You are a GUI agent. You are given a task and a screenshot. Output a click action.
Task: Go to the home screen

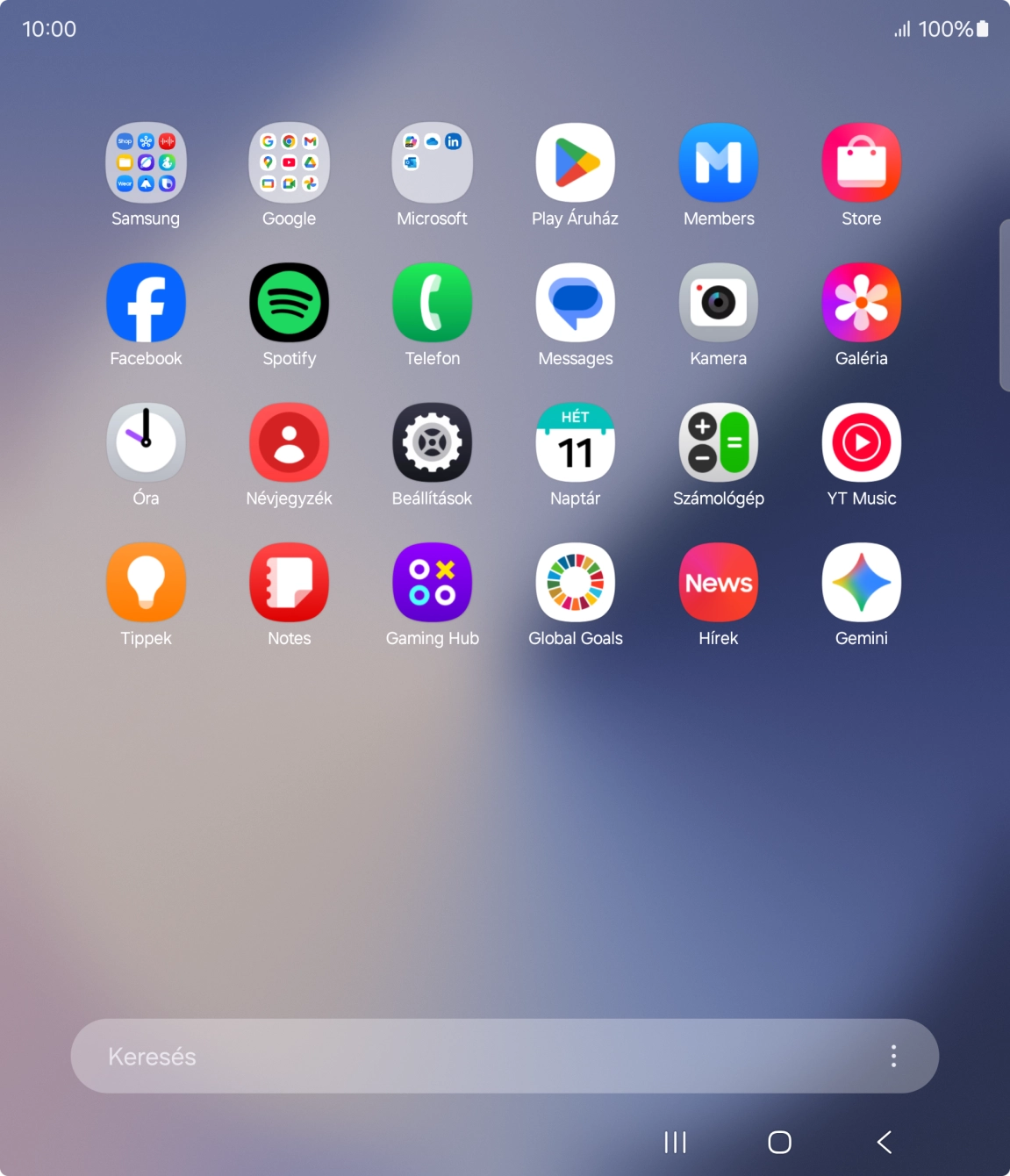(x=779, y=1142)
